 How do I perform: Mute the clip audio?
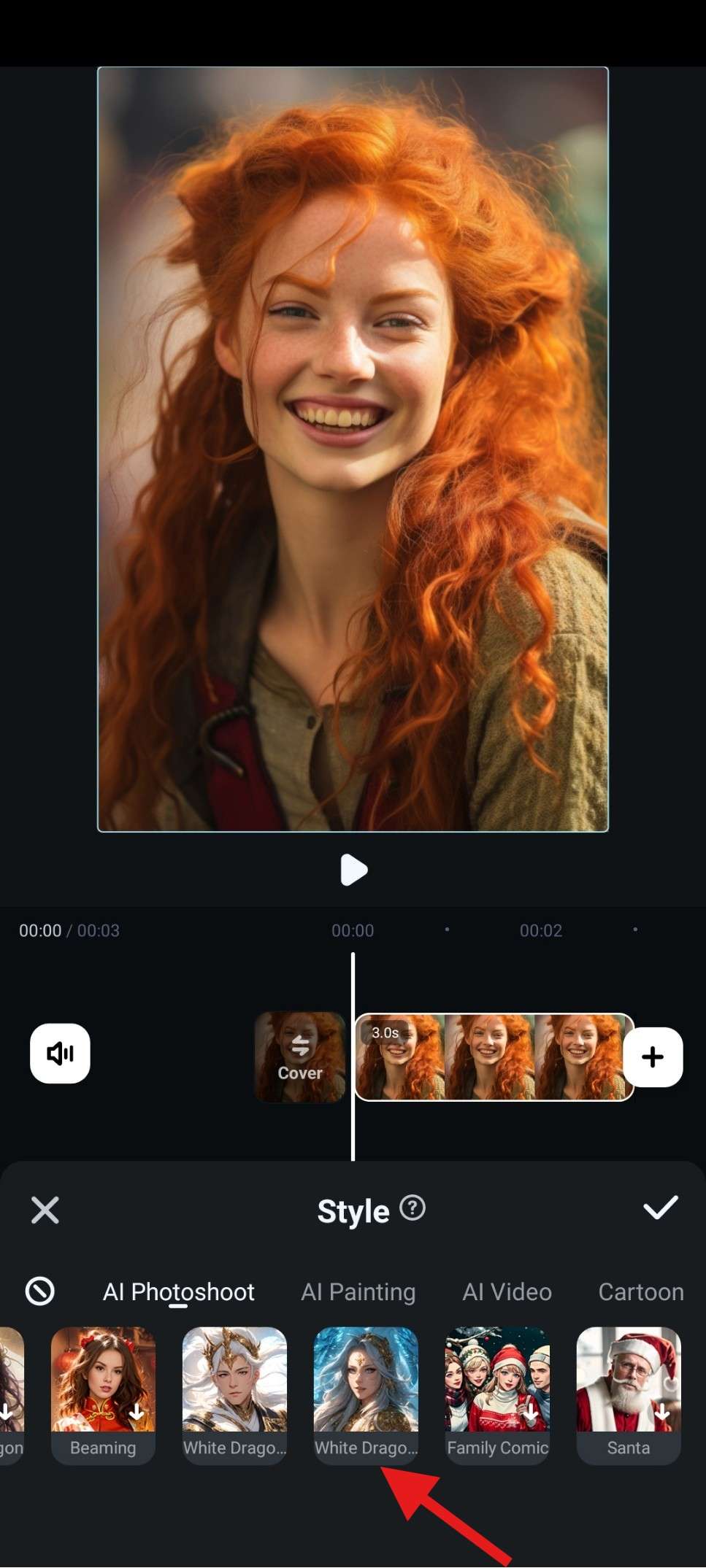(60, 1054)
